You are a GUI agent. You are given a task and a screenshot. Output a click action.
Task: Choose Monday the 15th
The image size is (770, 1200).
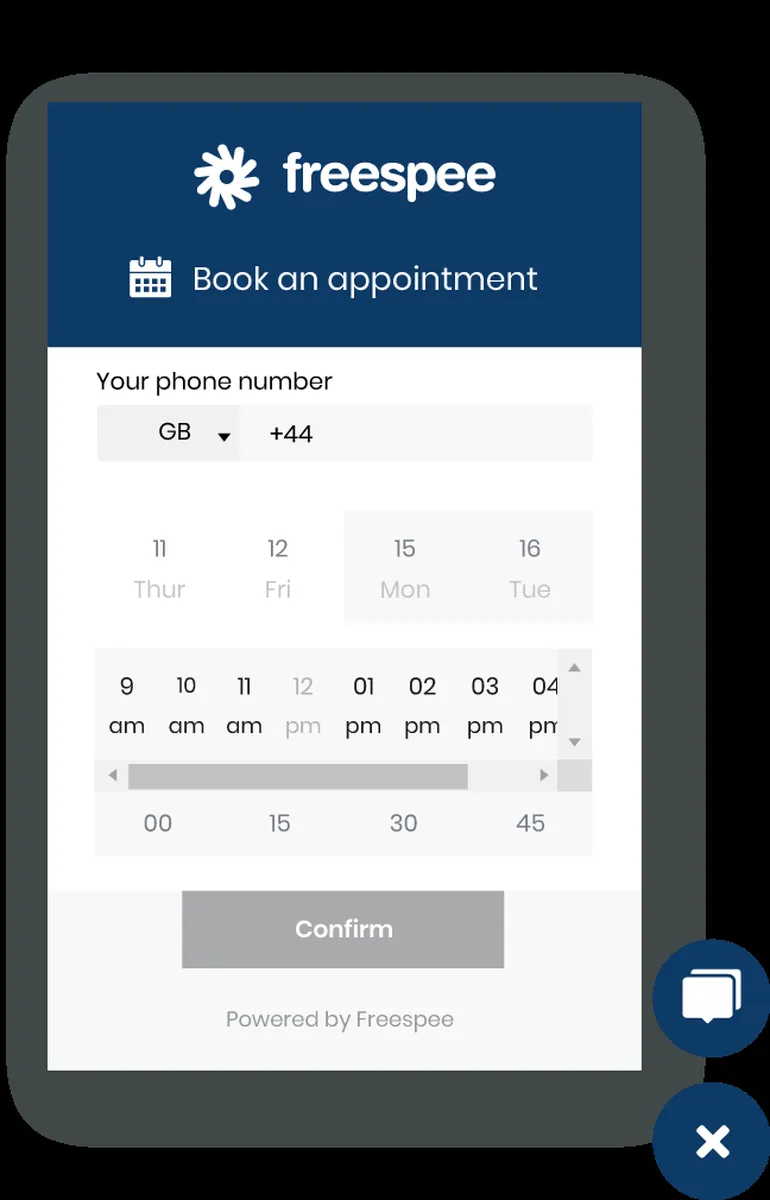tap(405, 568)
